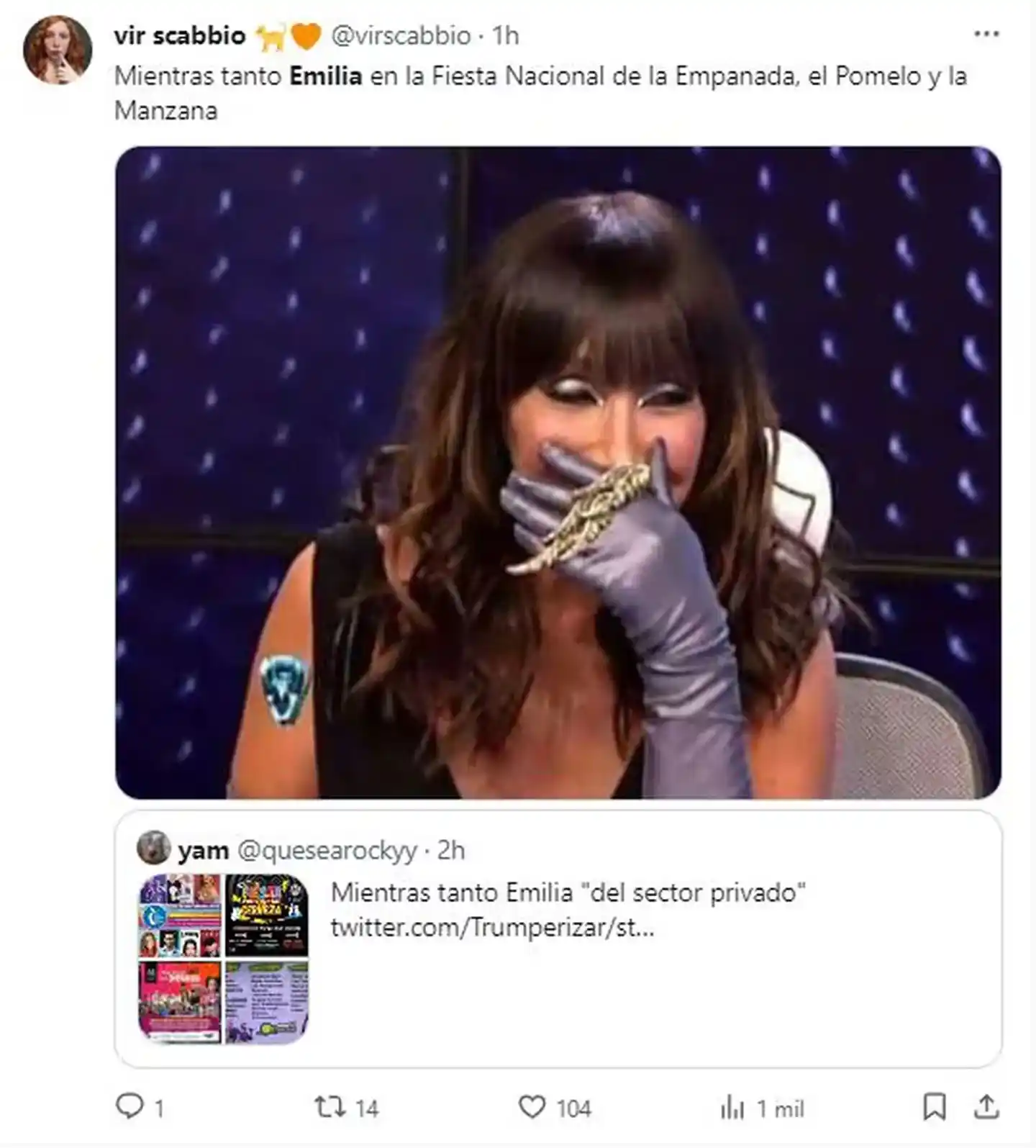Screen dimensions: 1036x1148
Task: Share this tweet
Action: tap(986, 1106)
